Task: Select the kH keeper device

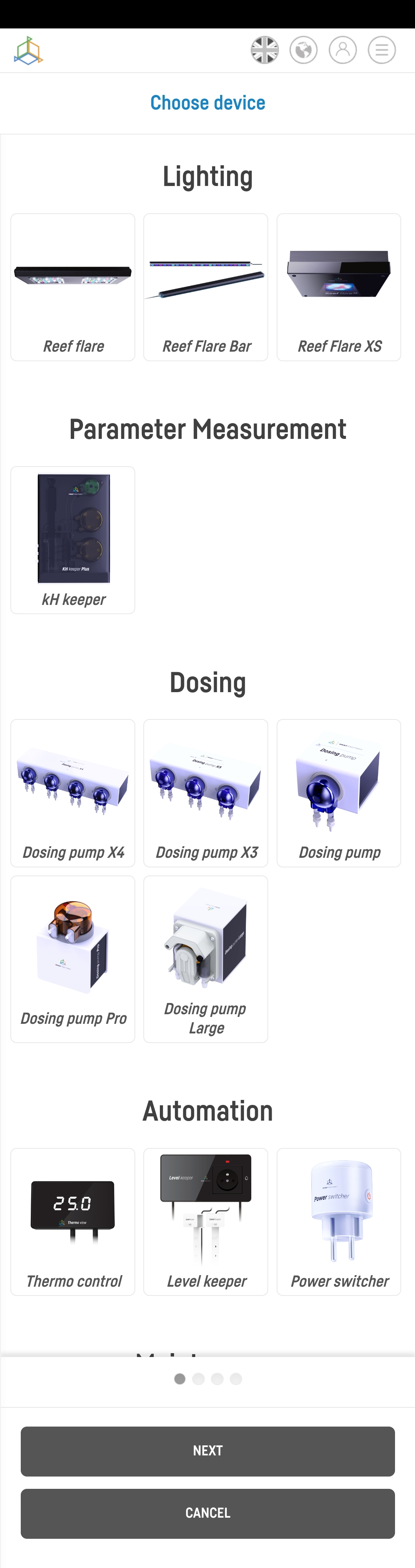Action: point(73,540)
